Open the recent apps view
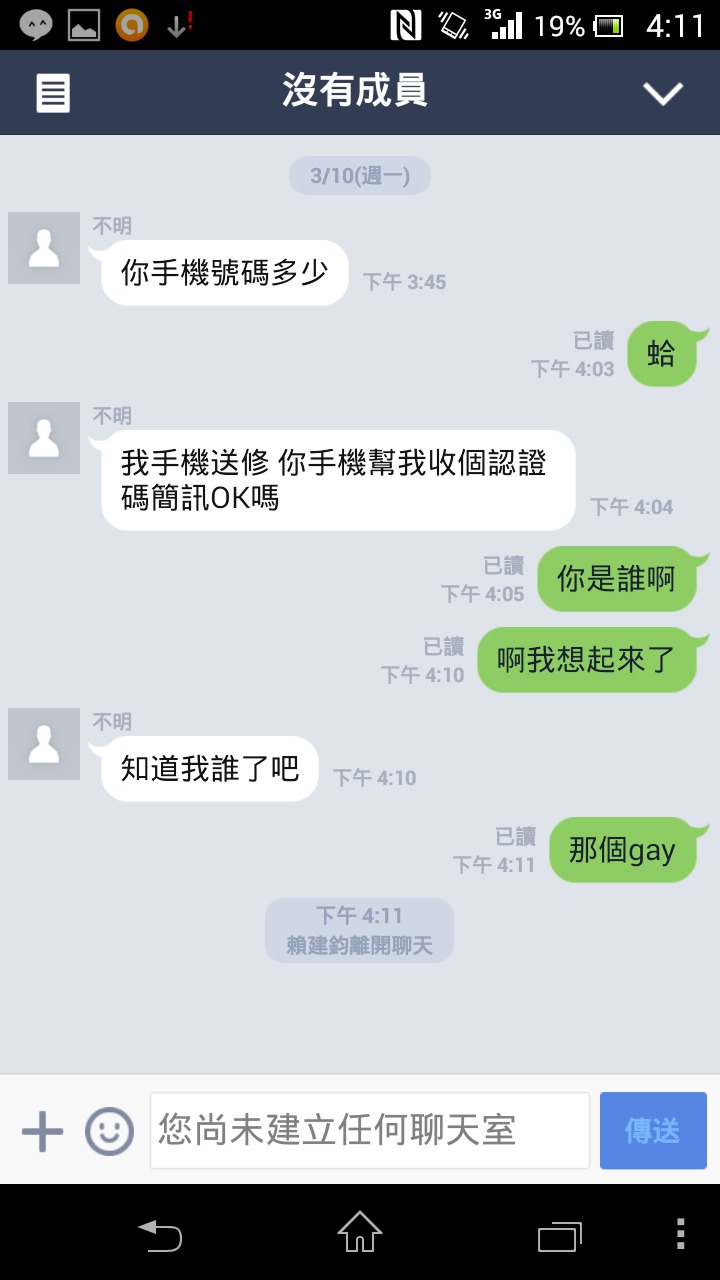Image resolution: width=720 pixels, height=1280 pixels. 560,1235
